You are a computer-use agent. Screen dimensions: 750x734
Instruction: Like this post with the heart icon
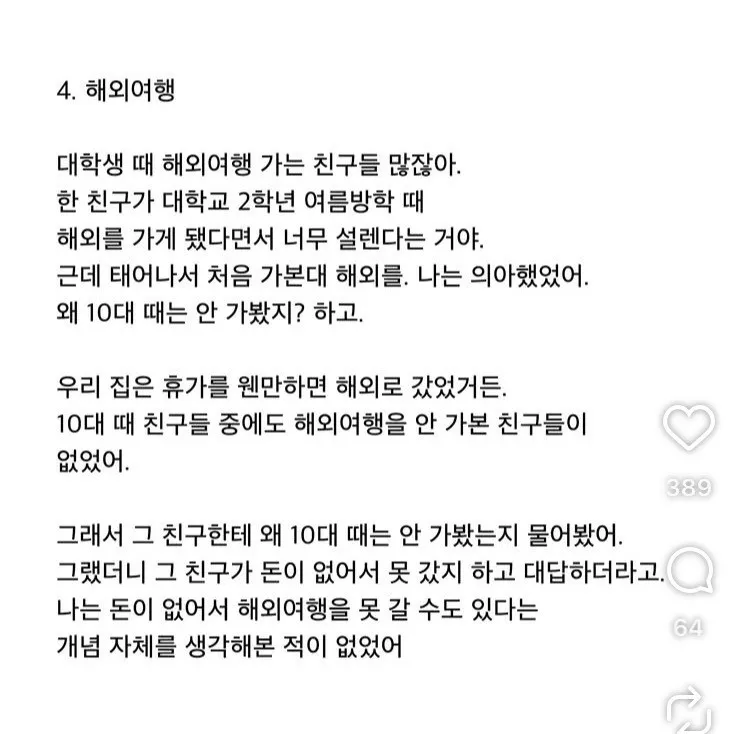689,430
